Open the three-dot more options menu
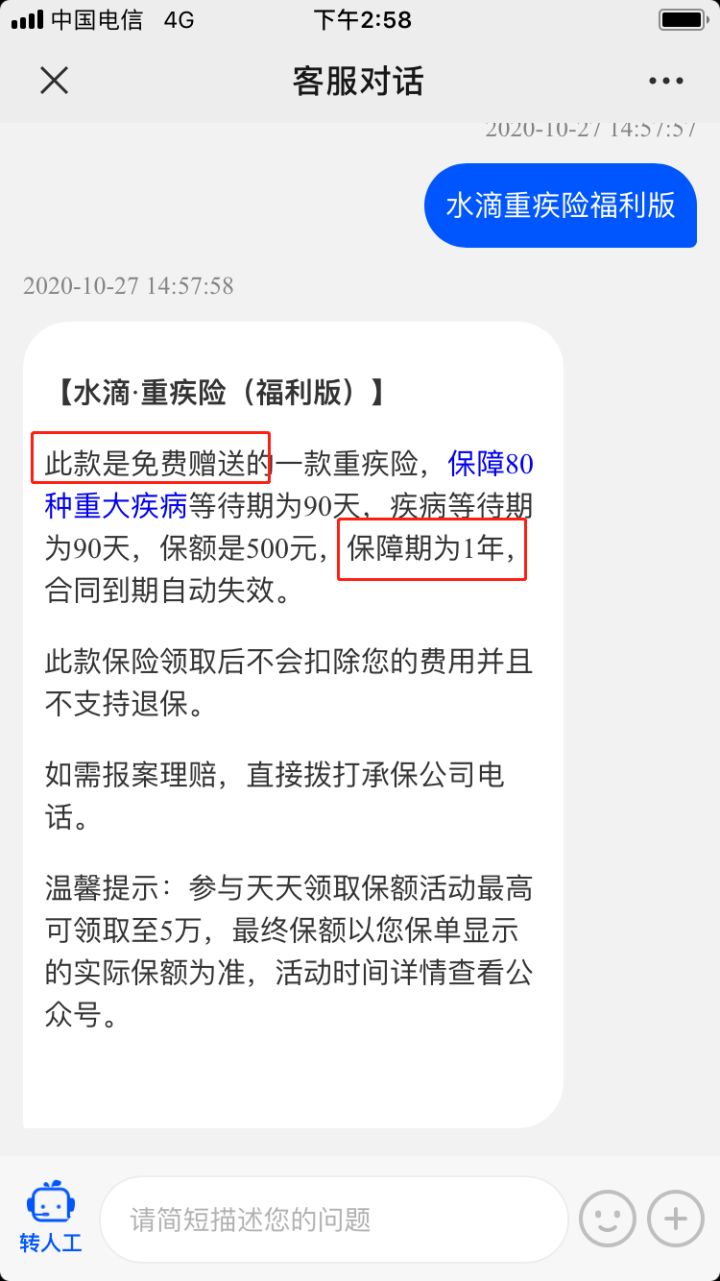The height and width of the screenshot is (1281, 720). click(665, 81)
